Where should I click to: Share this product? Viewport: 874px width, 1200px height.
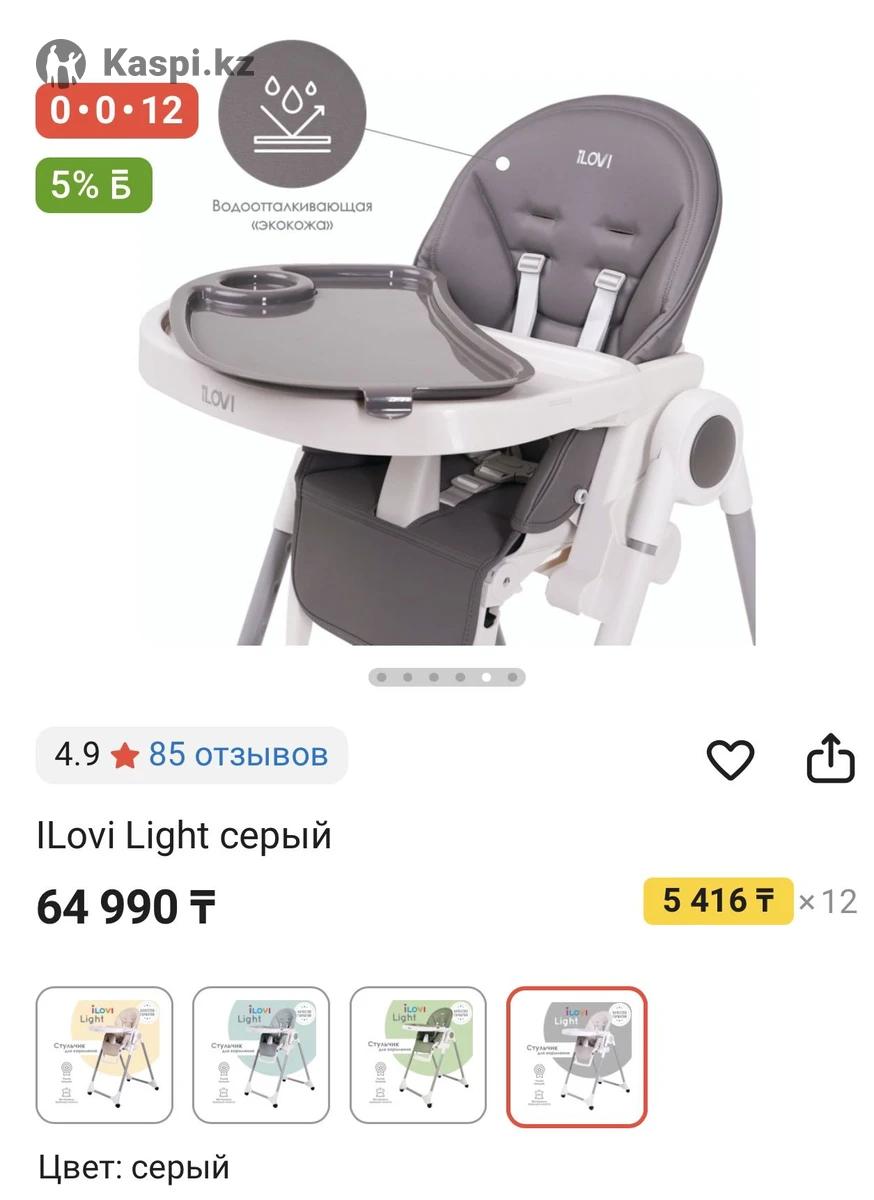pos(831,760)
